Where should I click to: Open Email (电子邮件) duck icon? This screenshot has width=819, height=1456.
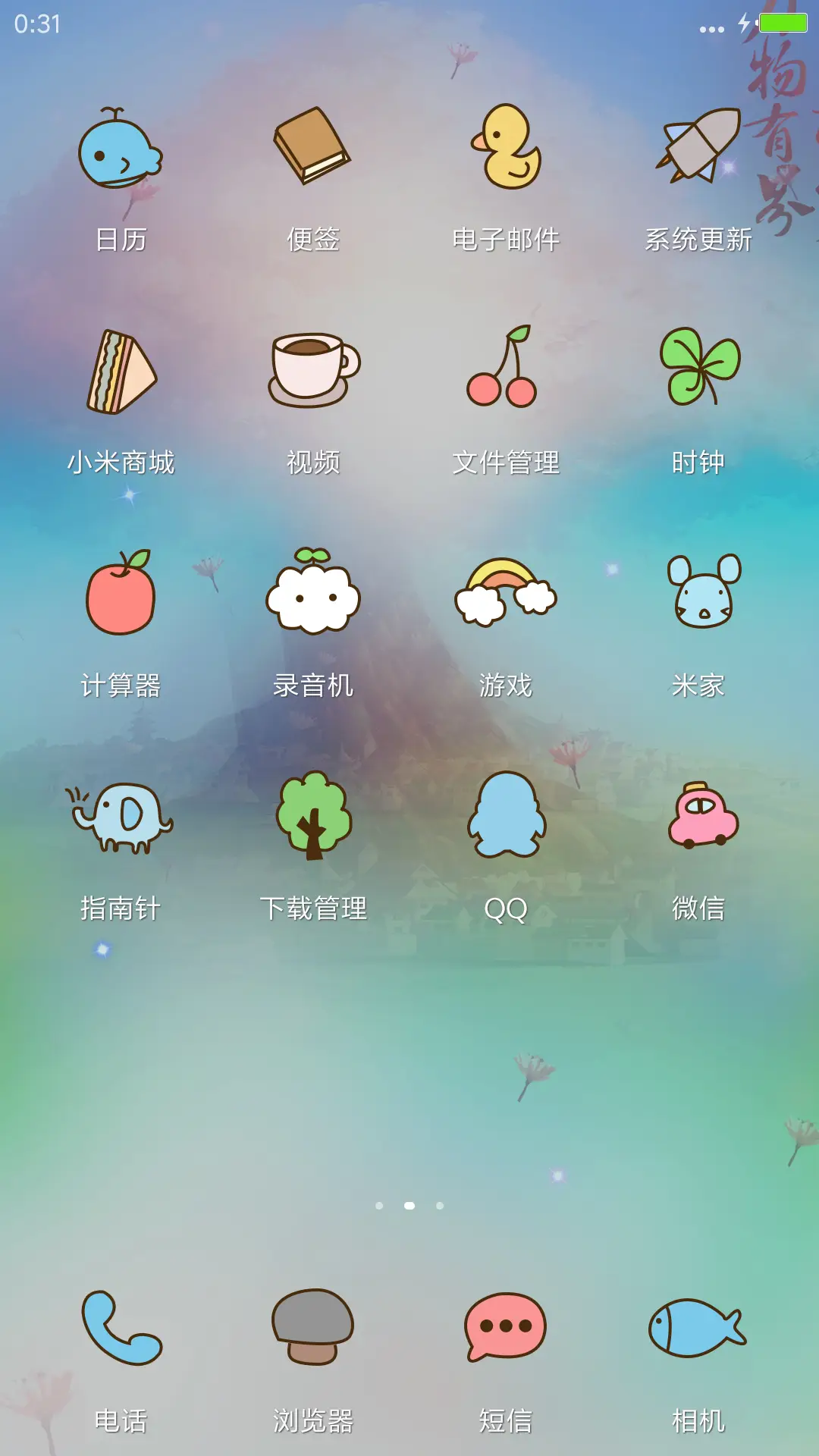[506, 148]
